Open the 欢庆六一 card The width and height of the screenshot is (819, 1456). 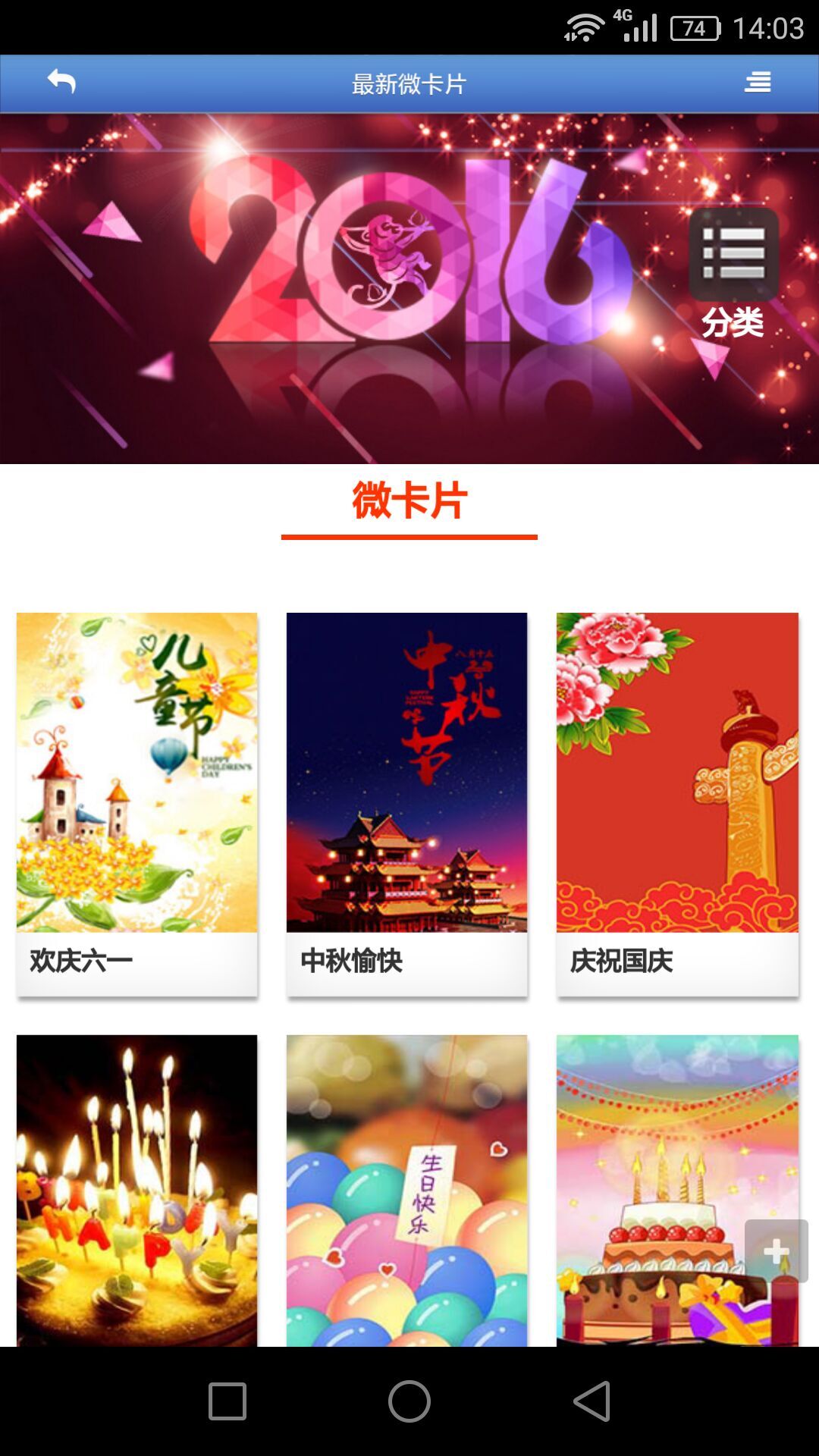pos(137,803)
